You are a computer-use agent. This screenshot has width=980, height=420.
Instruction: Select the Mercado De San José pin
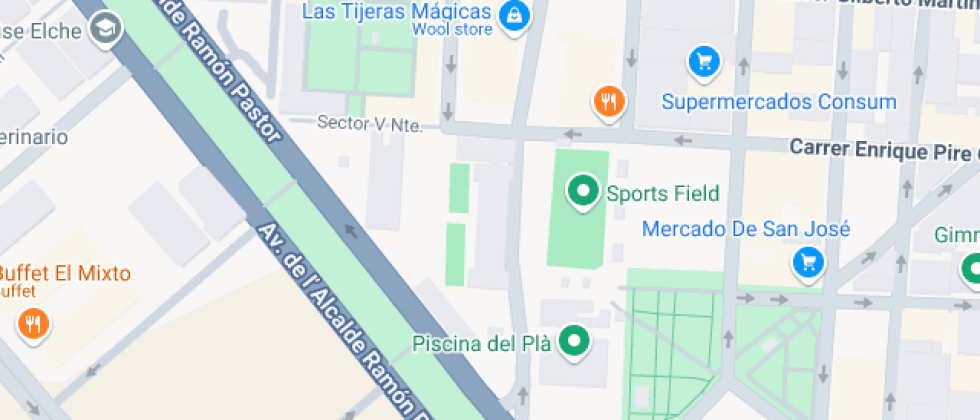point(808,263)
